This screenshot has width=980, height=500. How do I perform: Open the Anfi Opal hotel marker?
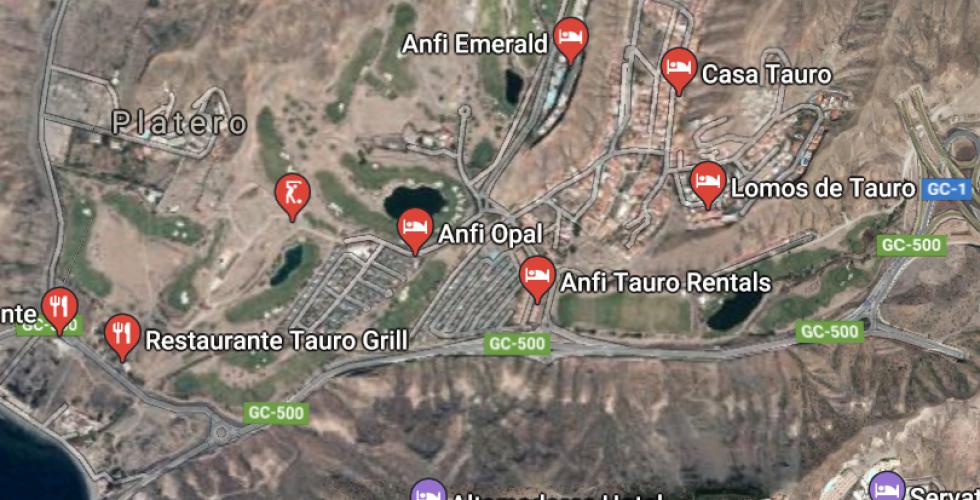pyautogui.click(x=414, y=229)
